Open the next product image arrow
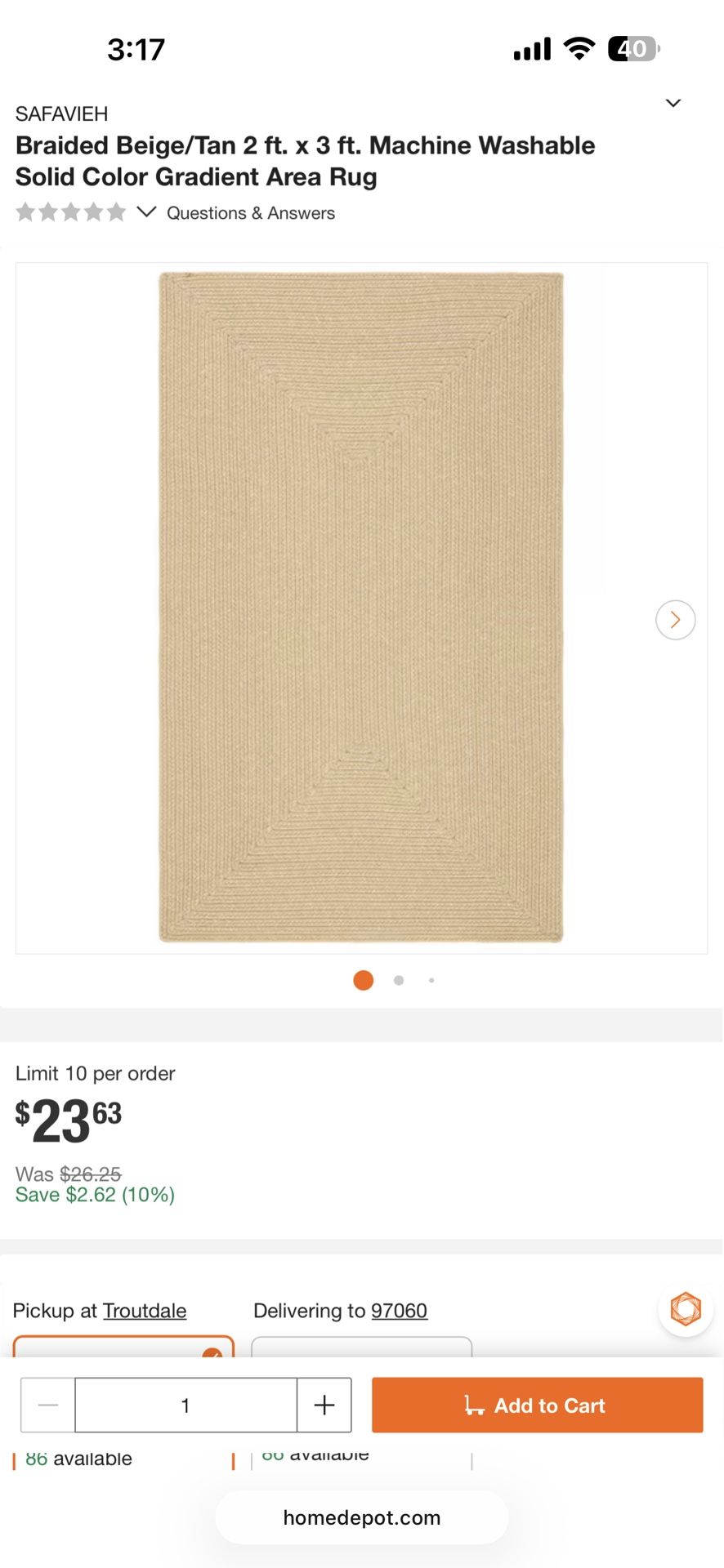Image resolution: width=724 pixels, height=1568 pixels. tap(675, 619)
